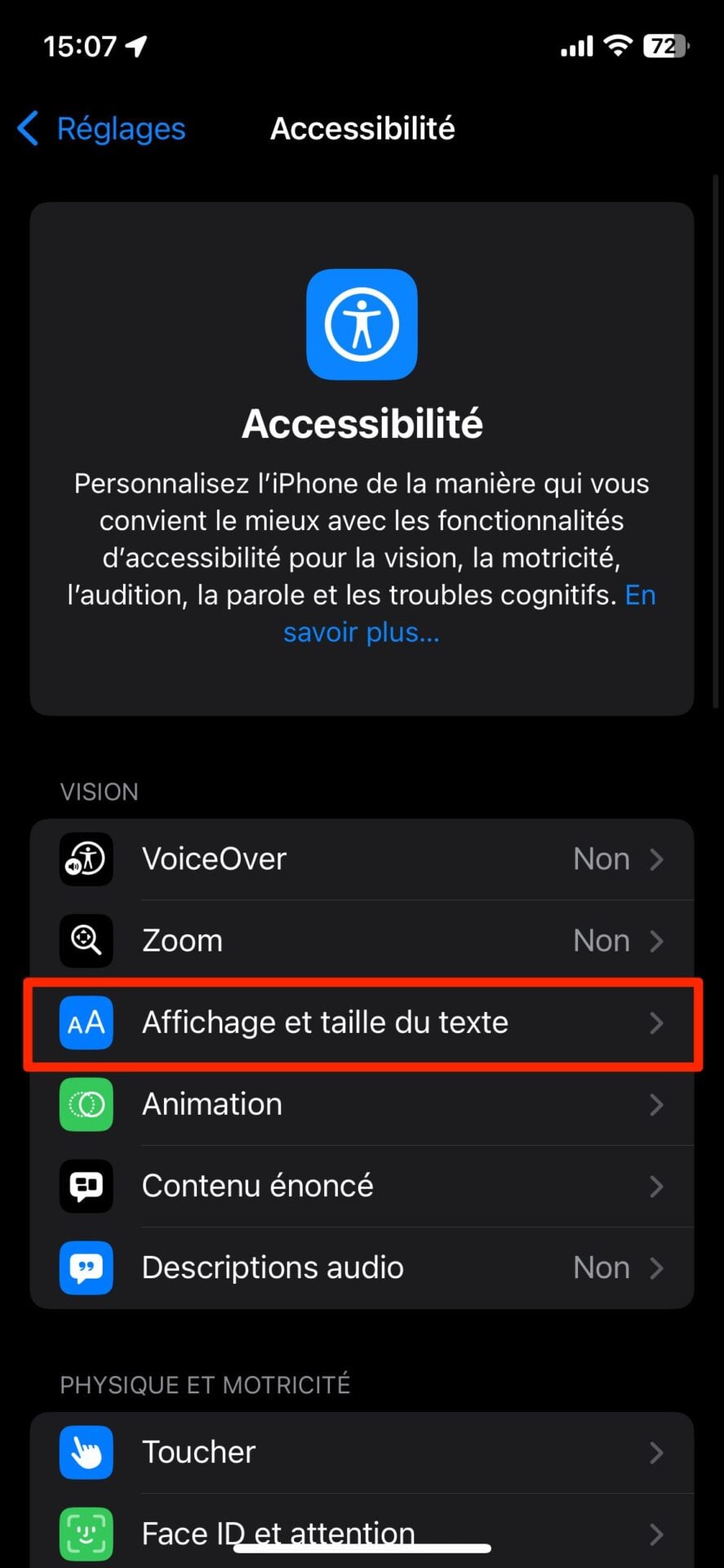Open Contenu énoncé settings
The image size is (724, 1568).
pos(362,1186)
